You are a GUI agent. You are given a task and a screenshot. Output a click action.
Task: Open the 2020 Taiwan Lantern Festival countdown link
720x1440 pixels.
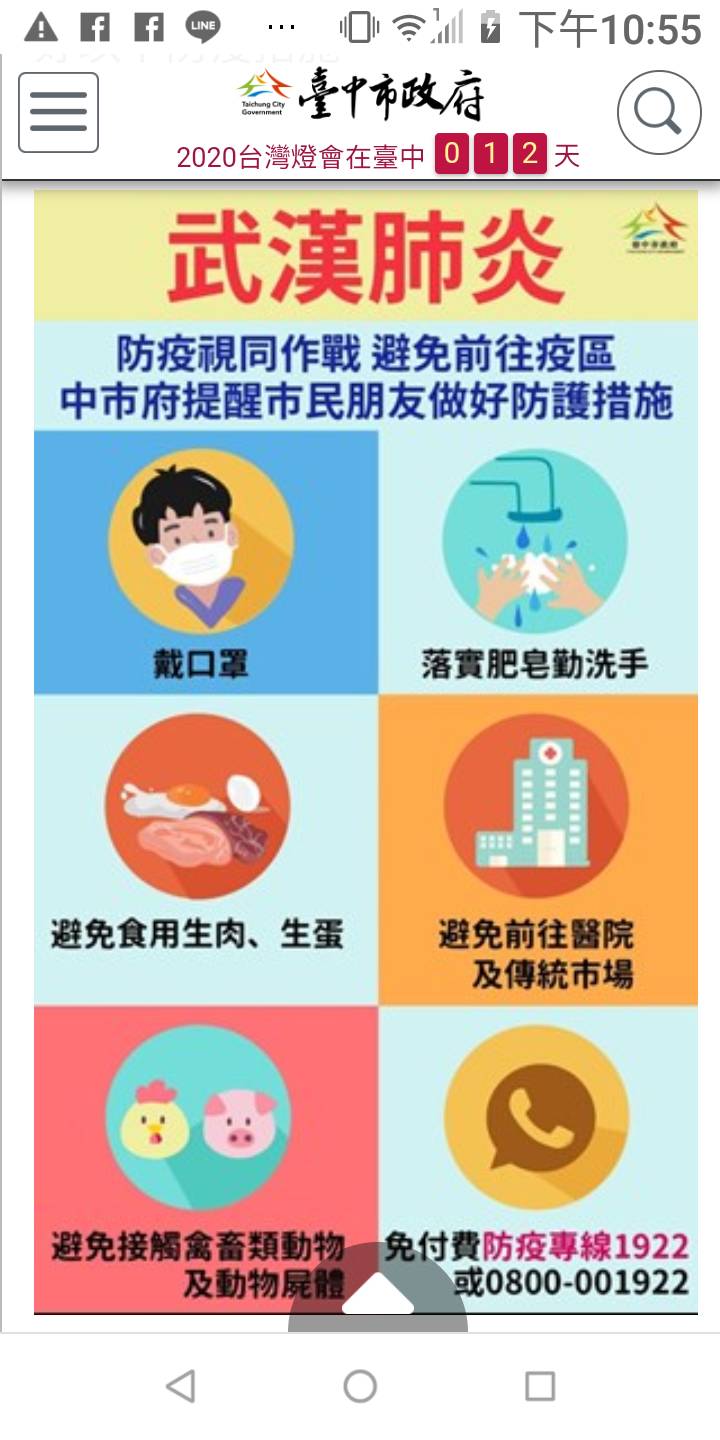pyautogui.click(x=377, y=156)
